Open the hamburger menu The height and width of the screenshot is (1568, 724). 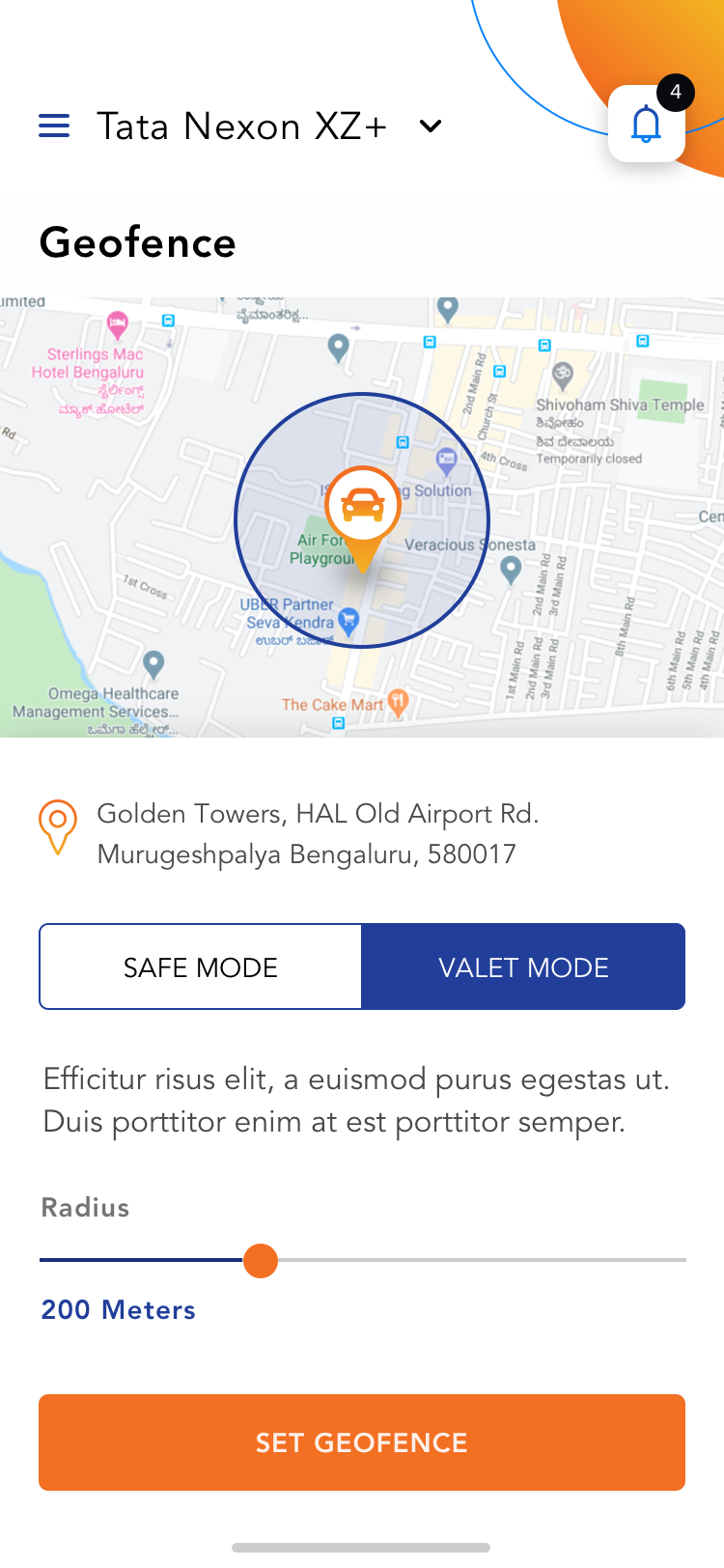(54, 126)
